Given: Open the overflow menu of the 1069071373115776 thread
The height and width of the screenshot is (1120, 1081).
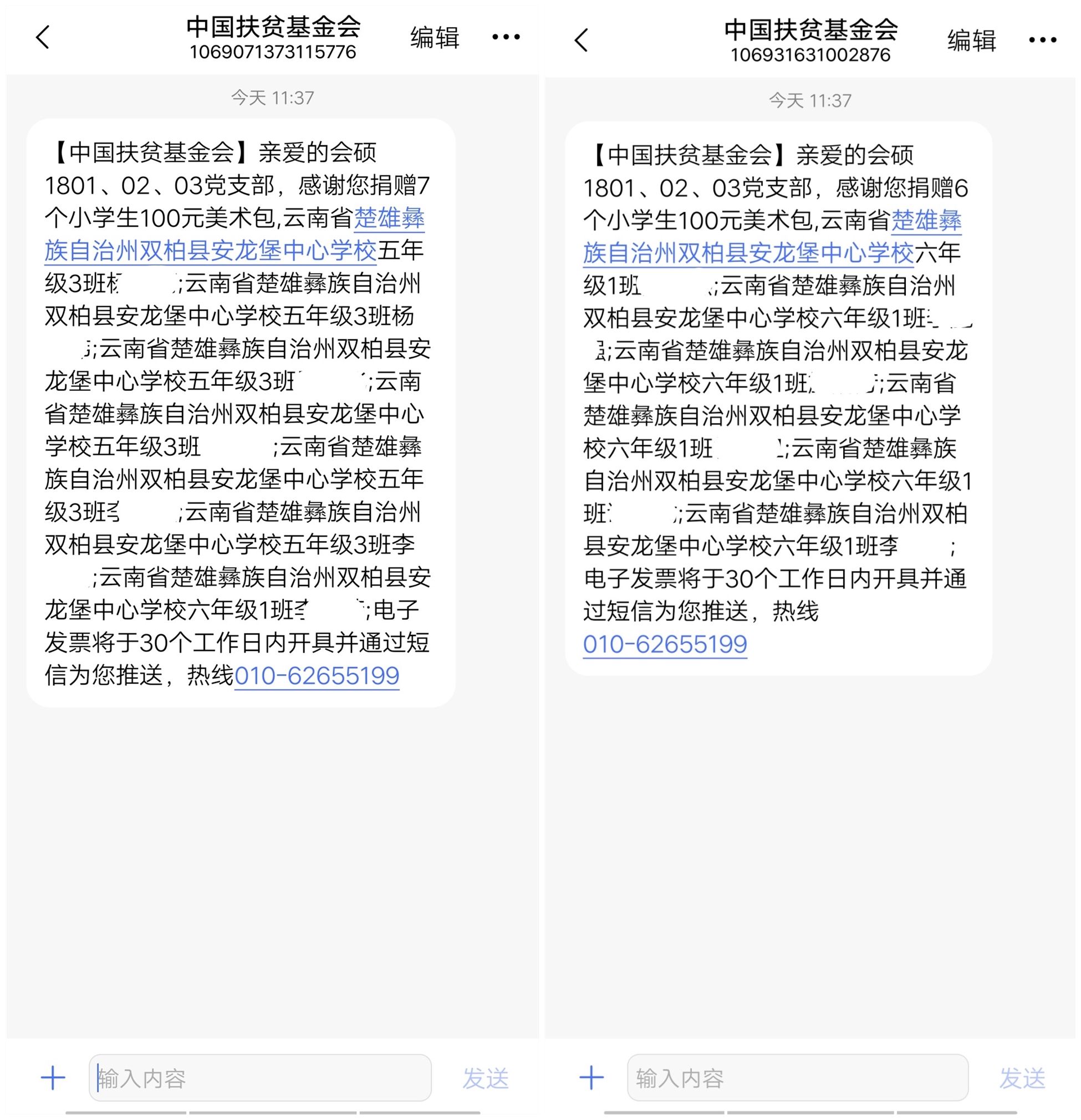Looking at the screenshot, I should [506, 37].
